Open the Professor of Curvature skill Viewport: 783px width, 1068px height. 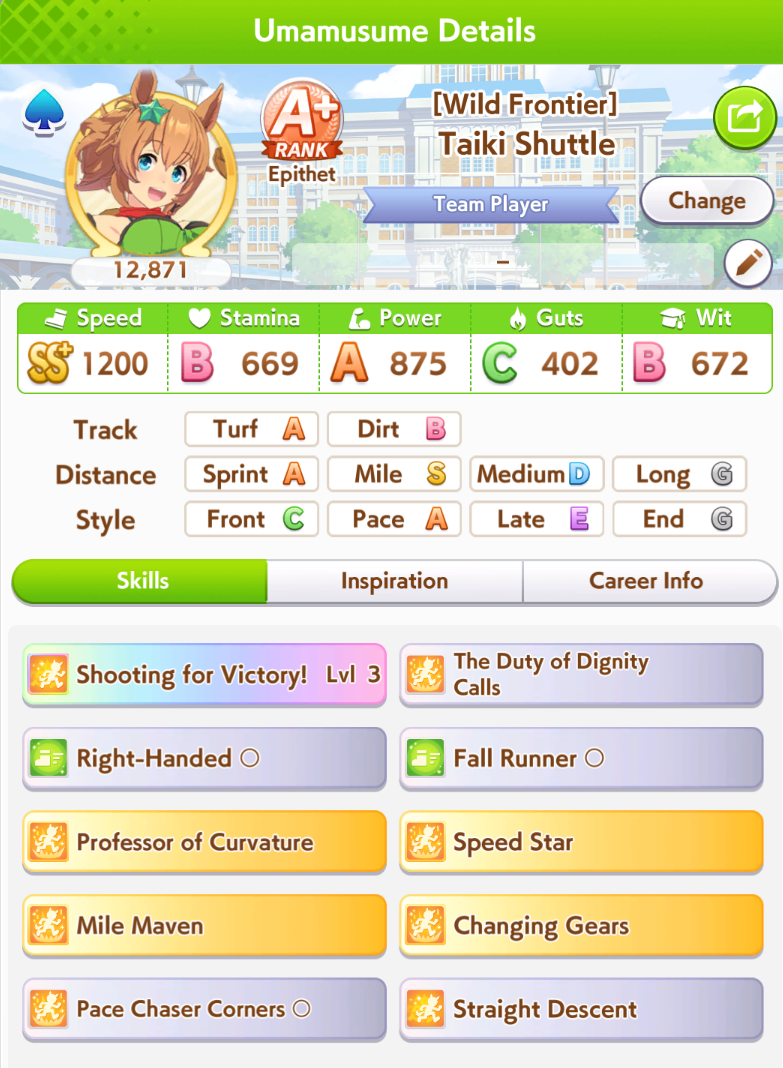click(x=204, y=842)
